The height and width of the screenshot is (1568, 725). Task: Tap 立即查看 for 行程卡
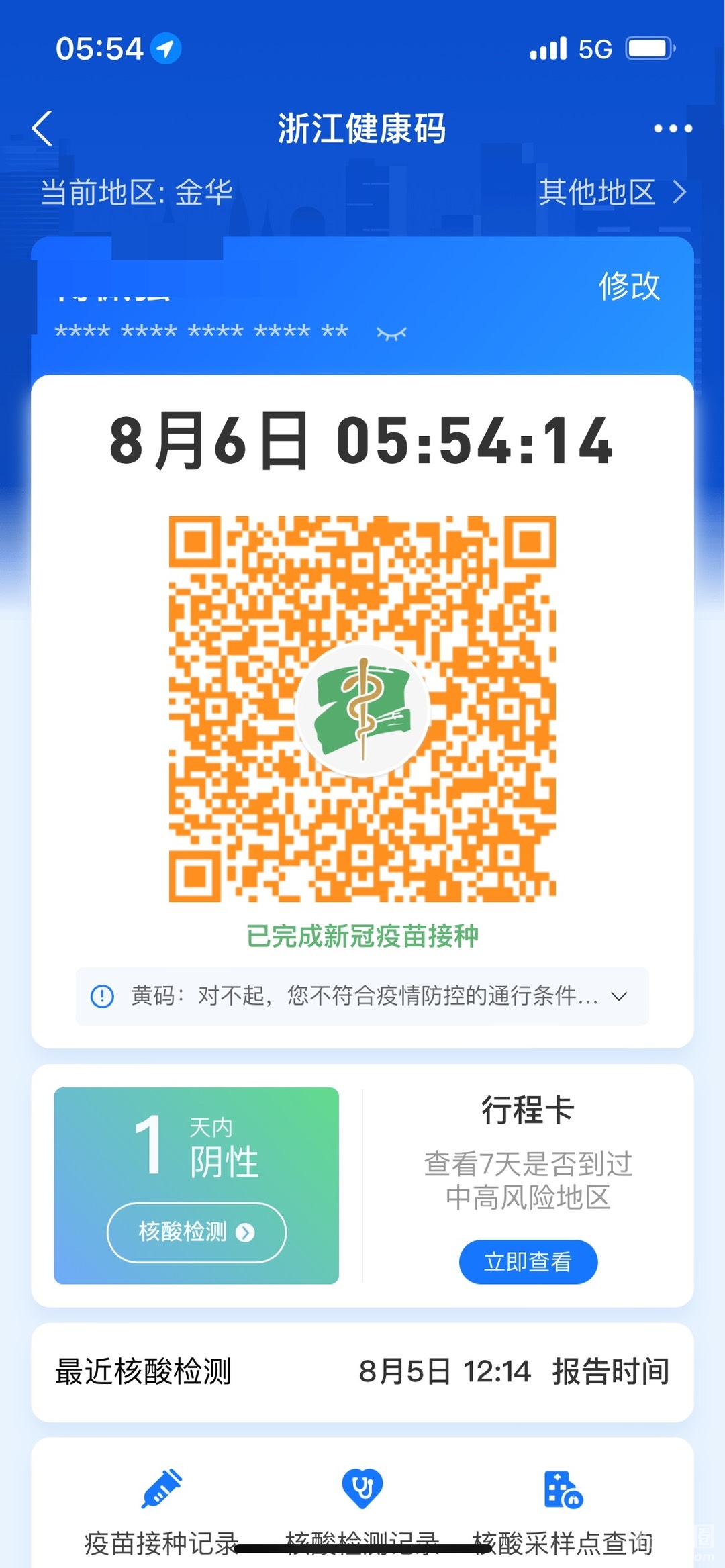point(528,1262)
